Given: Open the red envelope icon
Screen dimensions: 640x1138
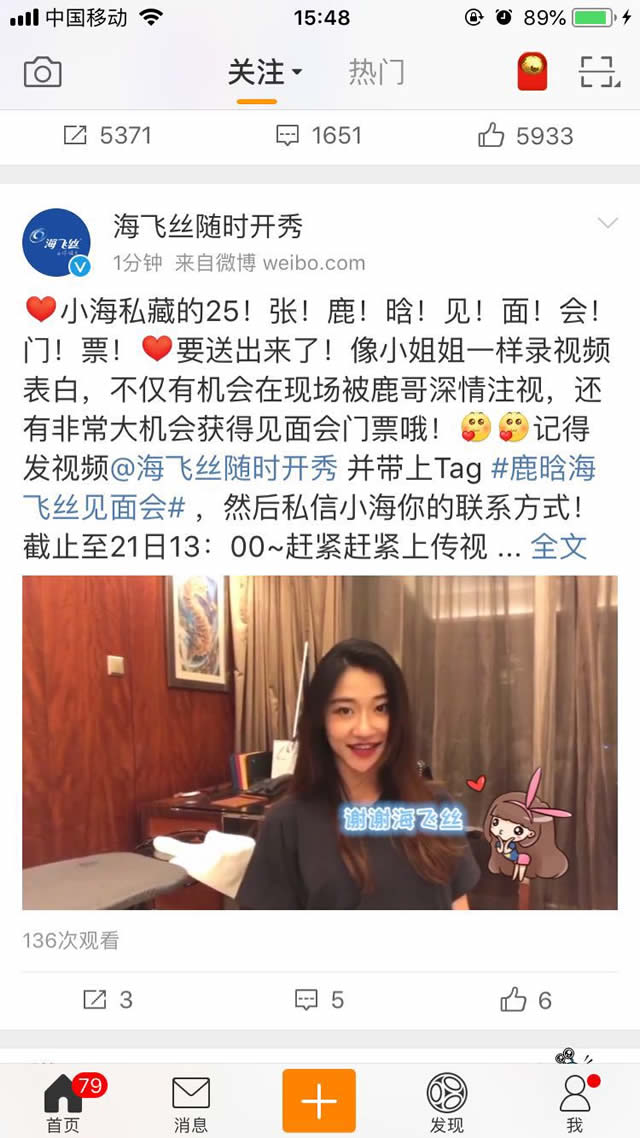Looking at the screenshot, I should click(532, 72).
